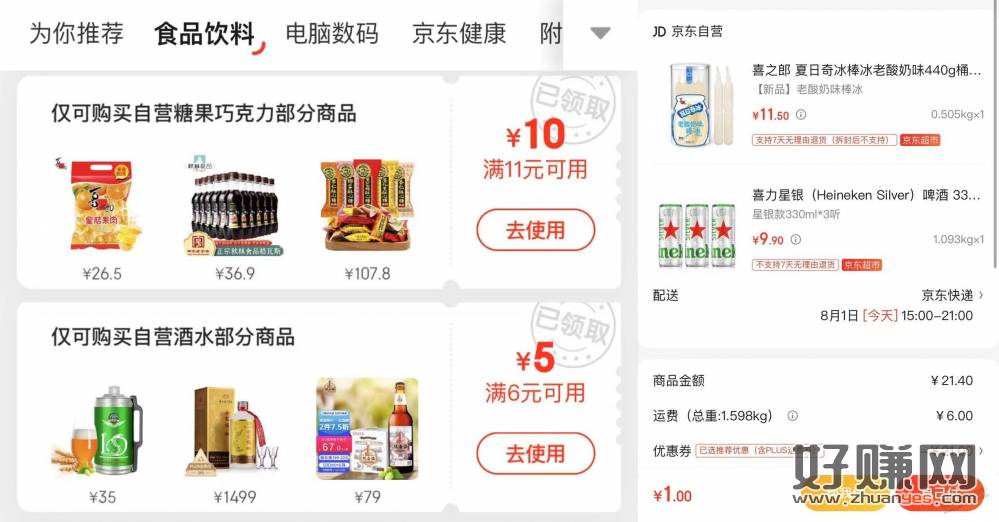
Task: Open the 京东健康 tab
Action: [459, 33]
